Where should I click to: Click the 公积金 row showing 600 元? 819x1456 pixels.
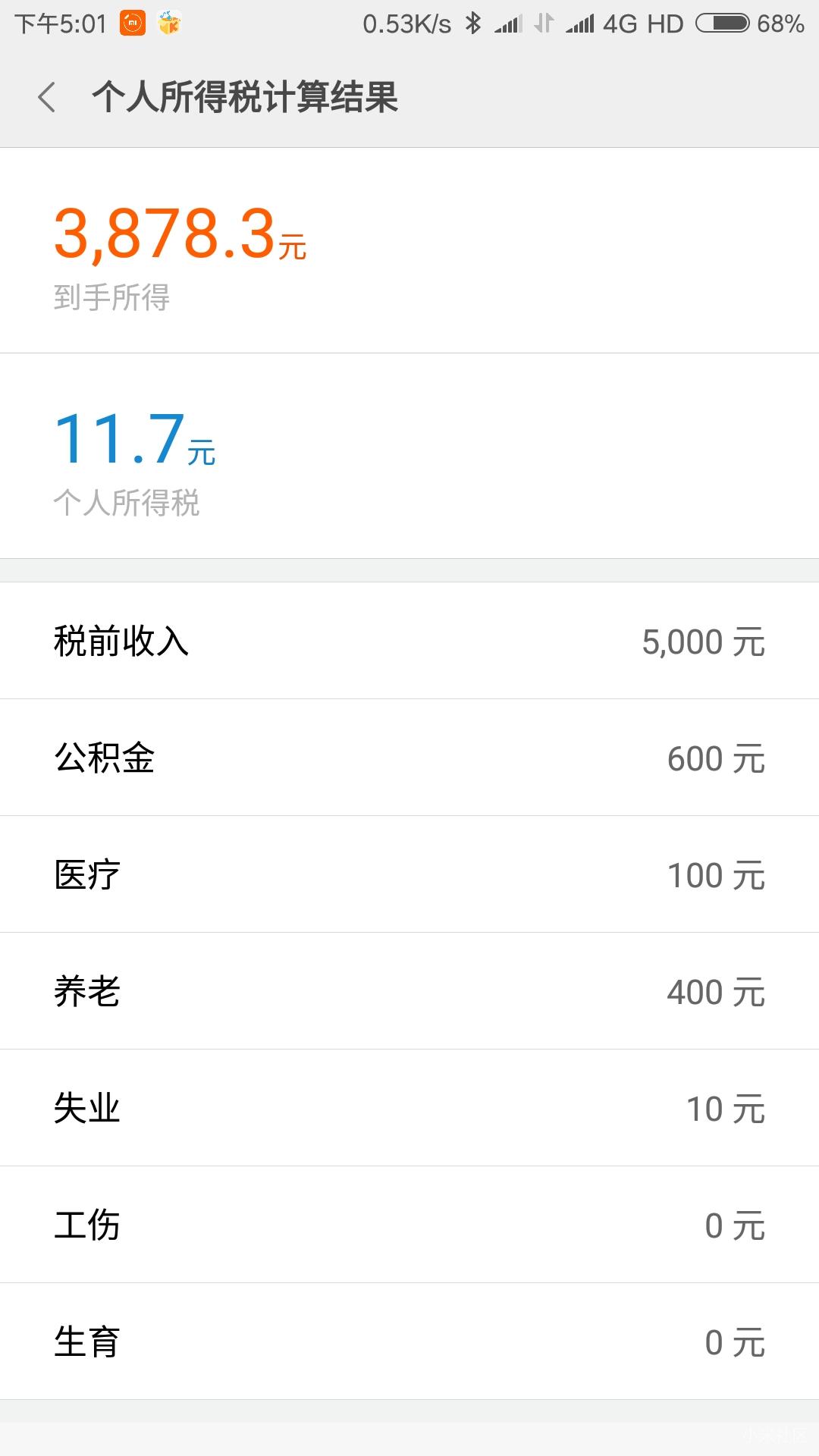click(x=409, y=758)
